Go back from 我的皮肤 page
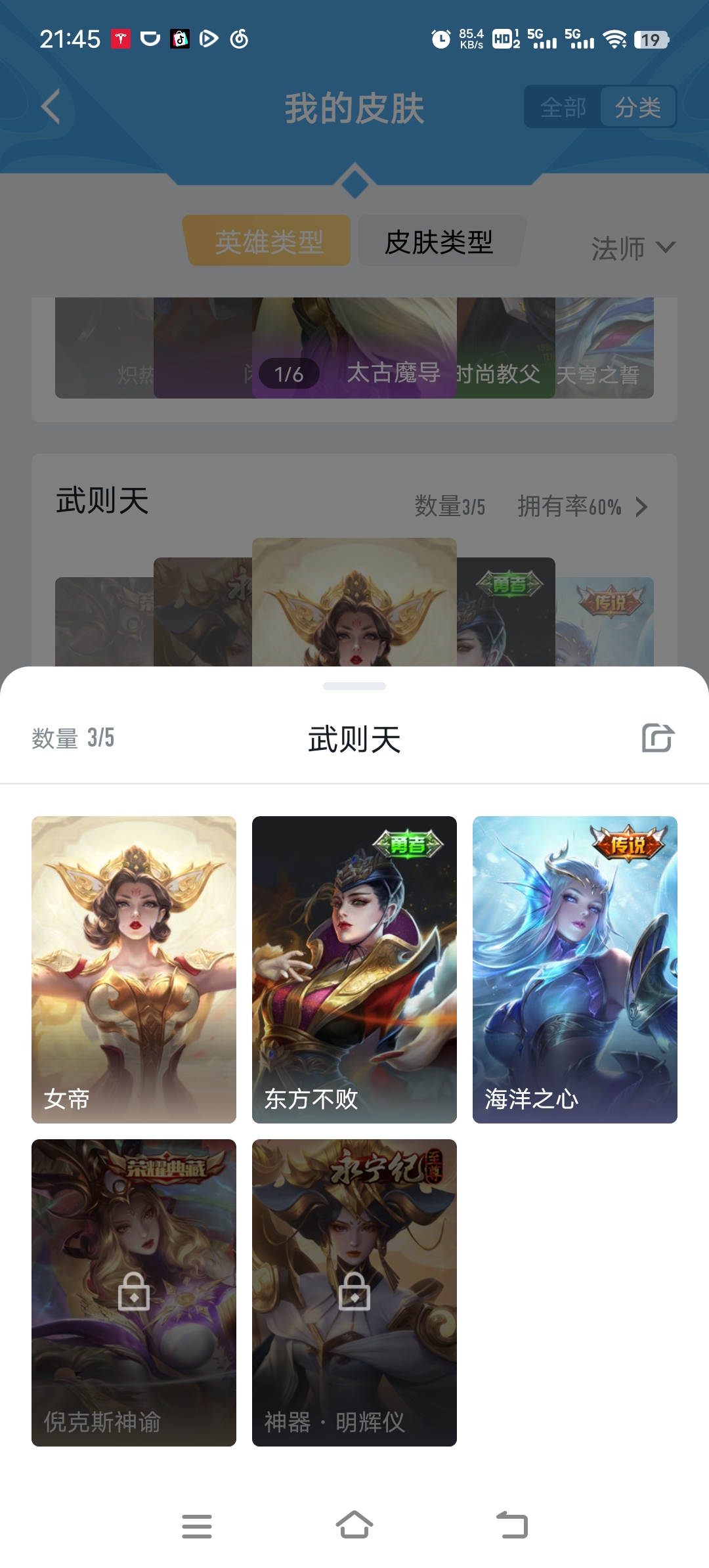Image resolution: width=709 pixels, height=1568 pixels. point(51,106)
